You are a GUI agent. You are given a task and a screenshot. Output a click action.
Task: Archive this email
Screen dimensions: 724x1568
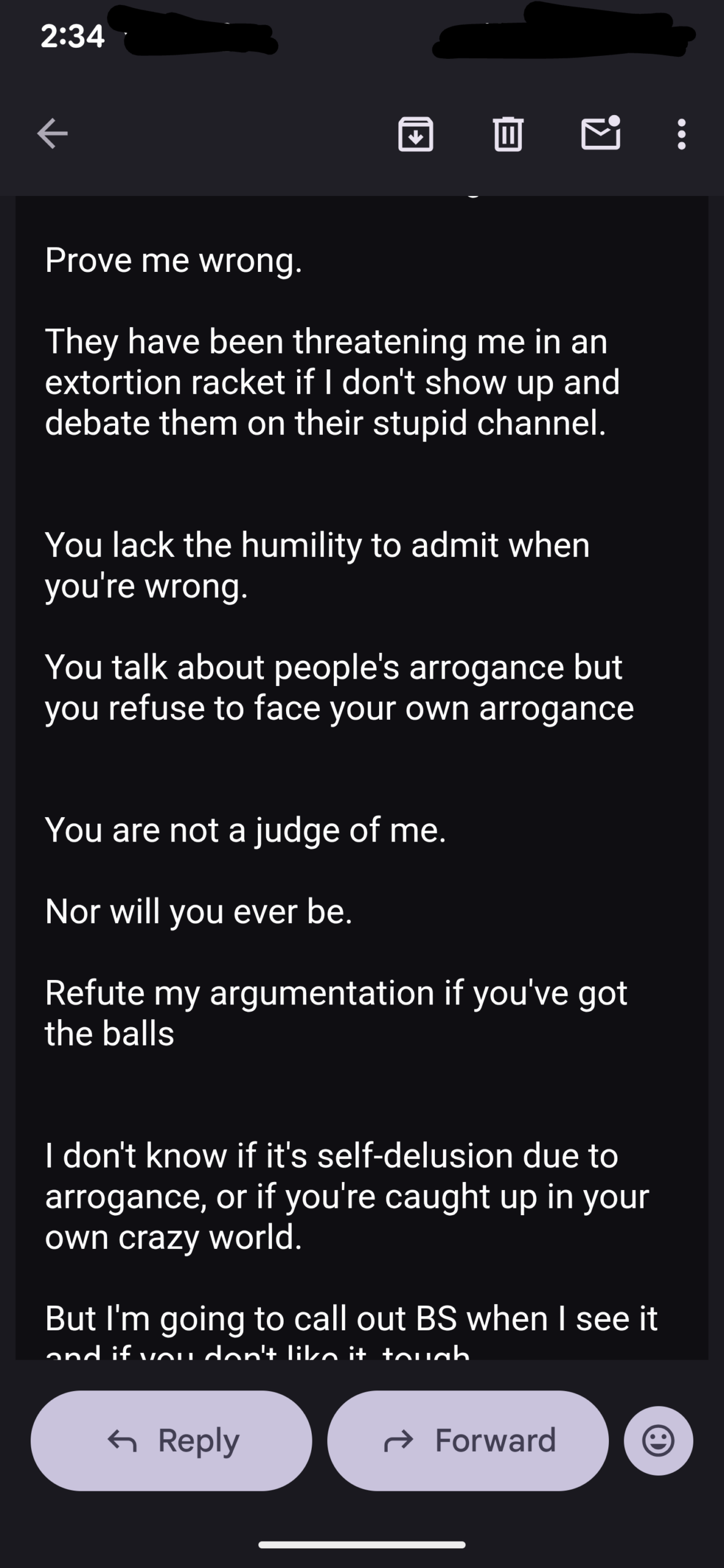tap(416, 134)
